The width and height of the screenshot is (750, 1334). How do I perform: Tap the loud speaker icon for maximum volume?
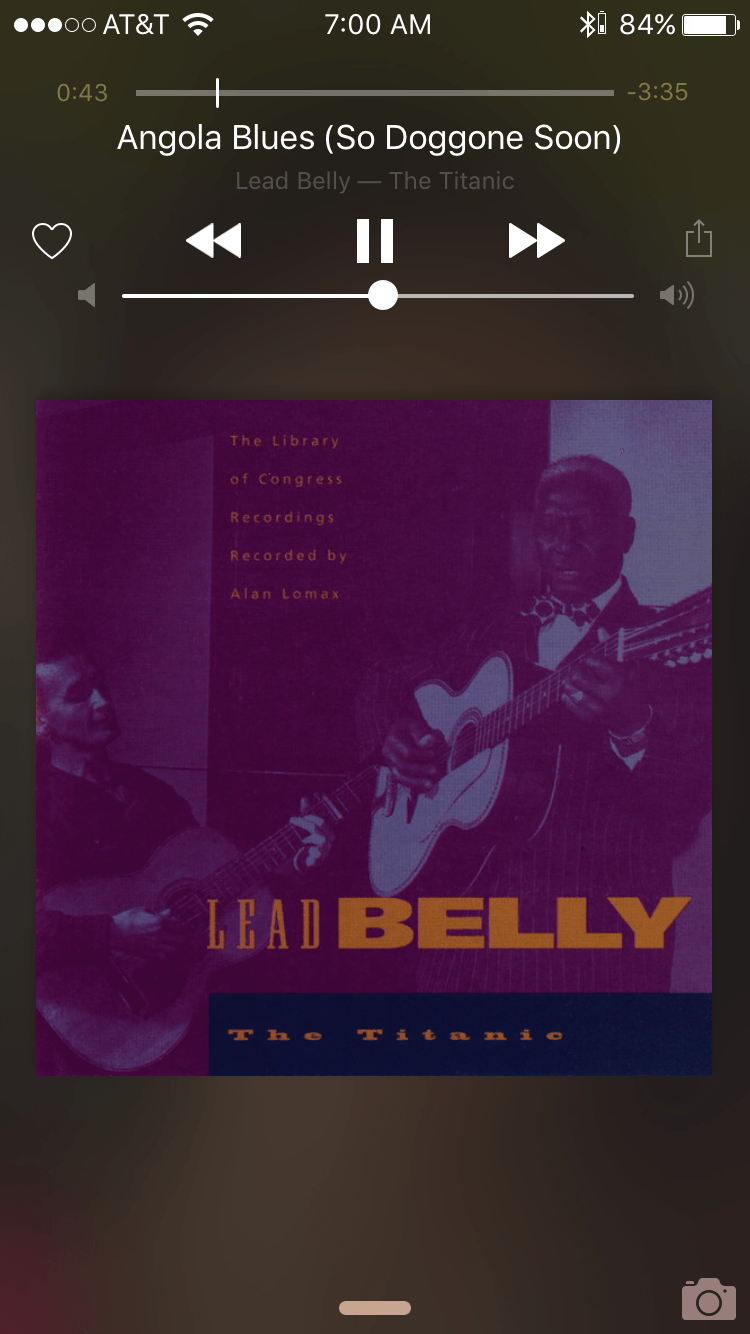(x=677, y=295)
